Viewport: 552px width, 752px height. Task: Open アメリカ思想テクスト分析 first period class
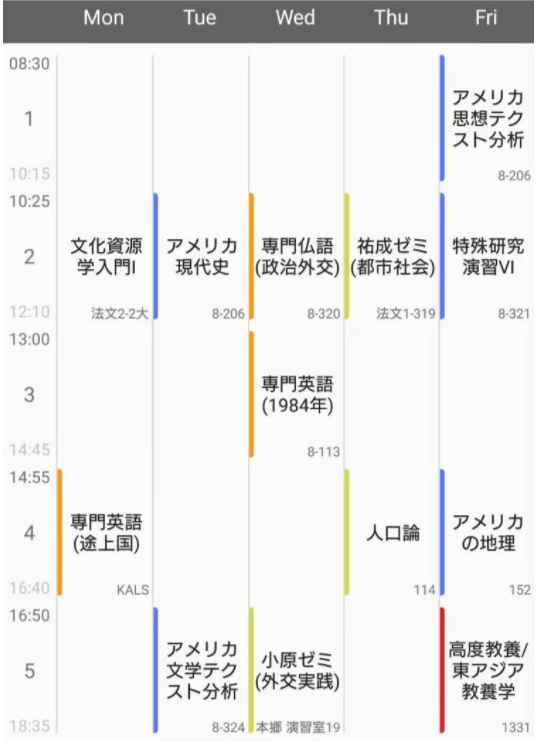(486, 118)
